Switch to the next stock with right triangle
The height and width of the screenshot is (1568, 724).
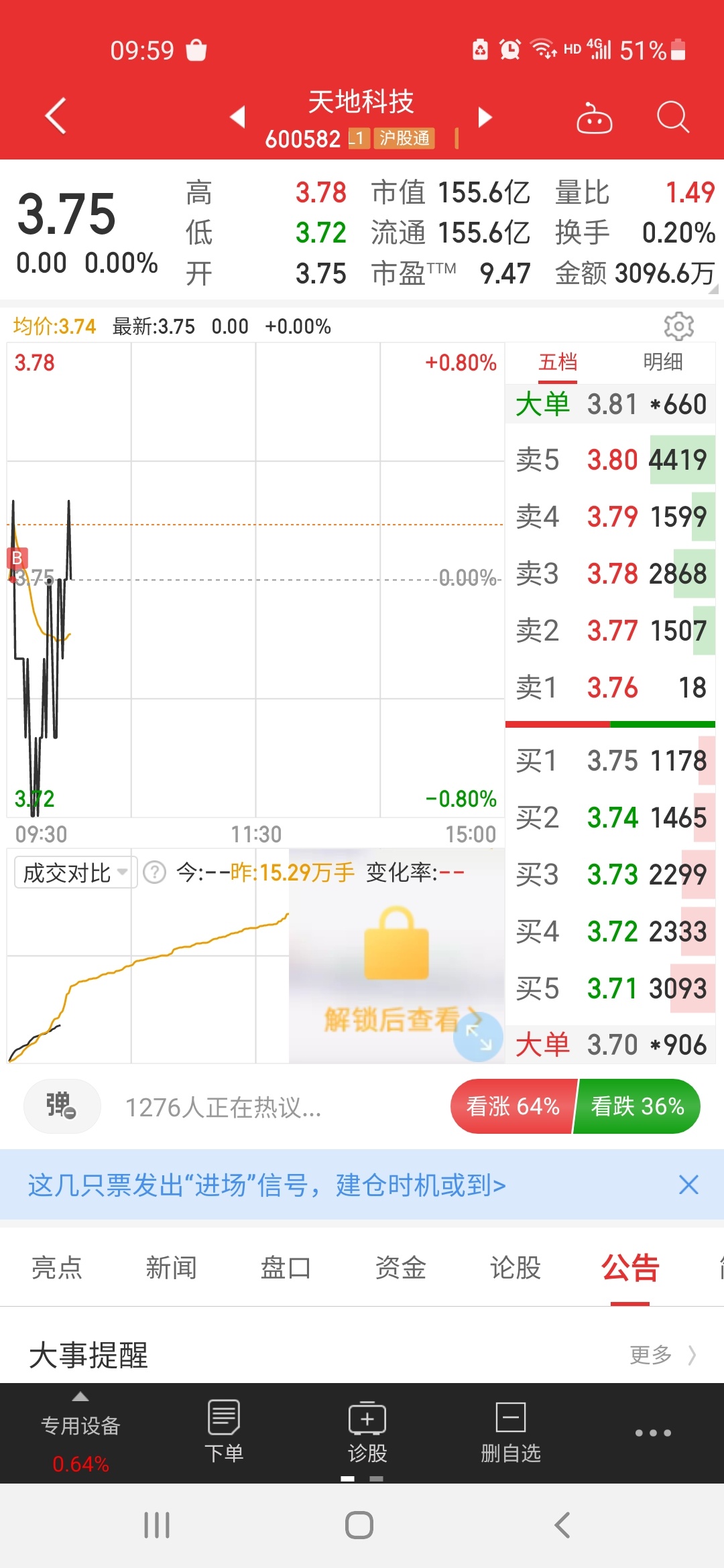pyautogui.click(x=485, y=117)
